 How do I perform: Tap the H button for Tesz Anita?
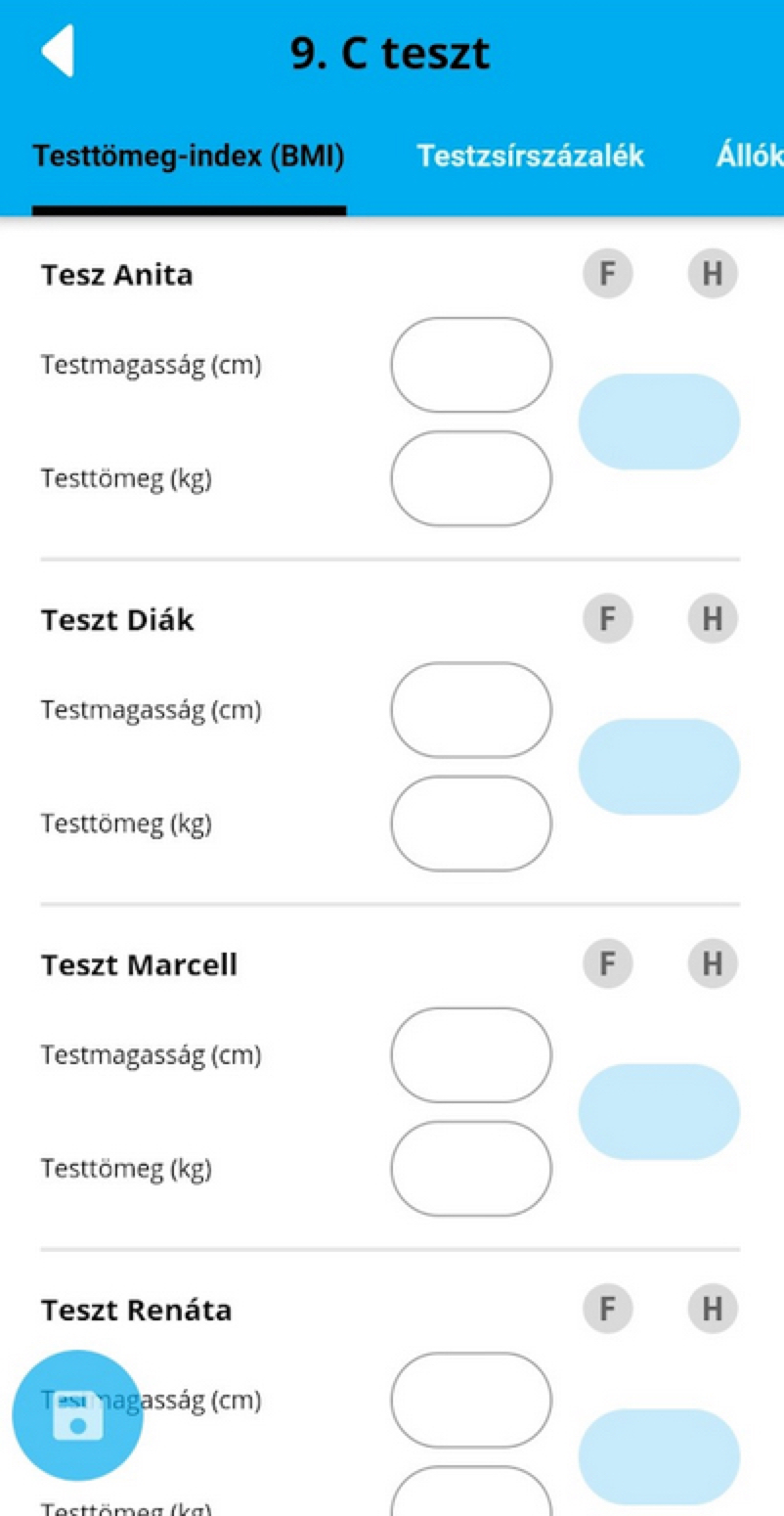coord(713,274)
